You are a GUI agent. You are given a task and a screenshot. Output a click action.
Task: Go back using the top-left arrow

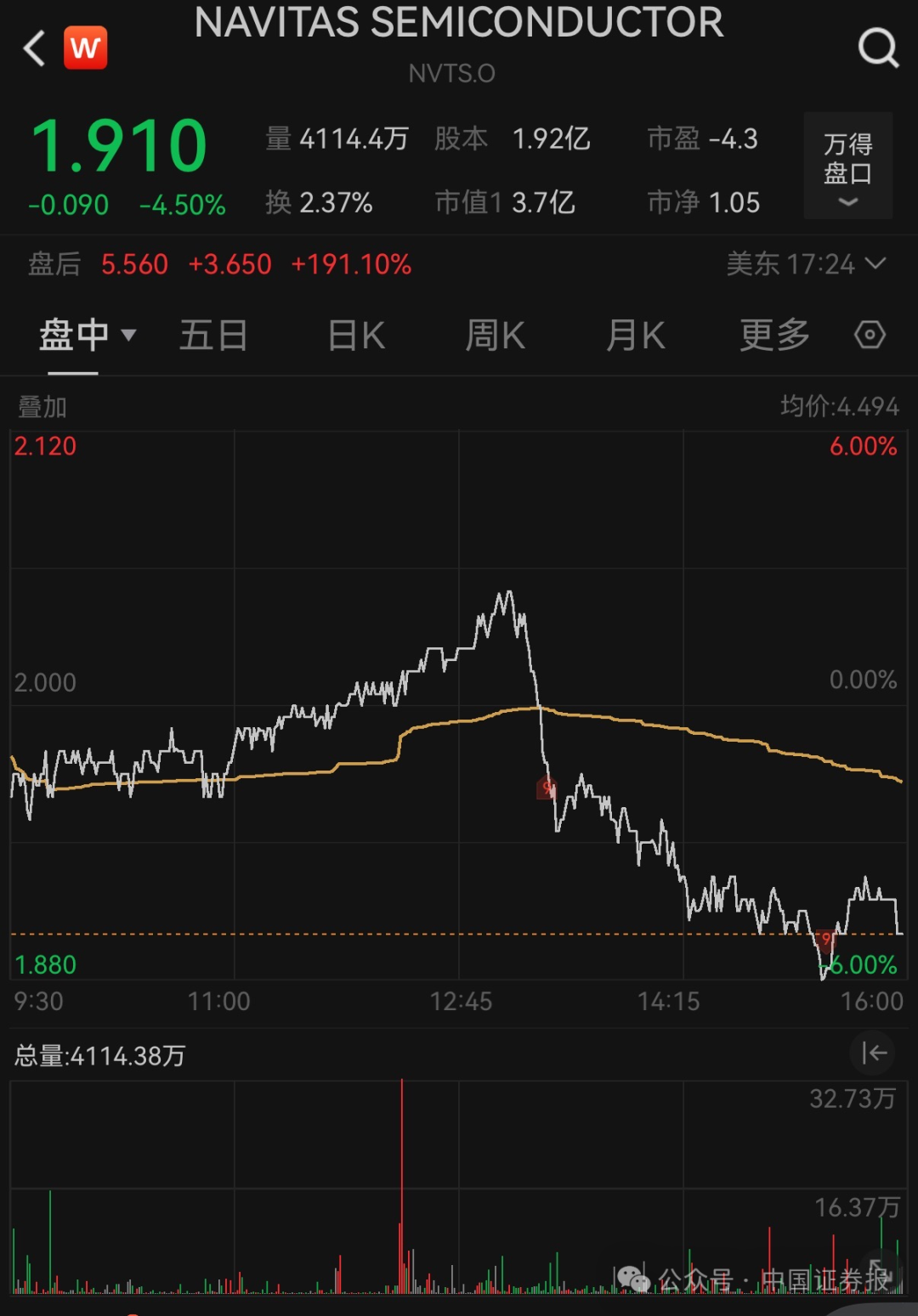(x=34, y=48)
